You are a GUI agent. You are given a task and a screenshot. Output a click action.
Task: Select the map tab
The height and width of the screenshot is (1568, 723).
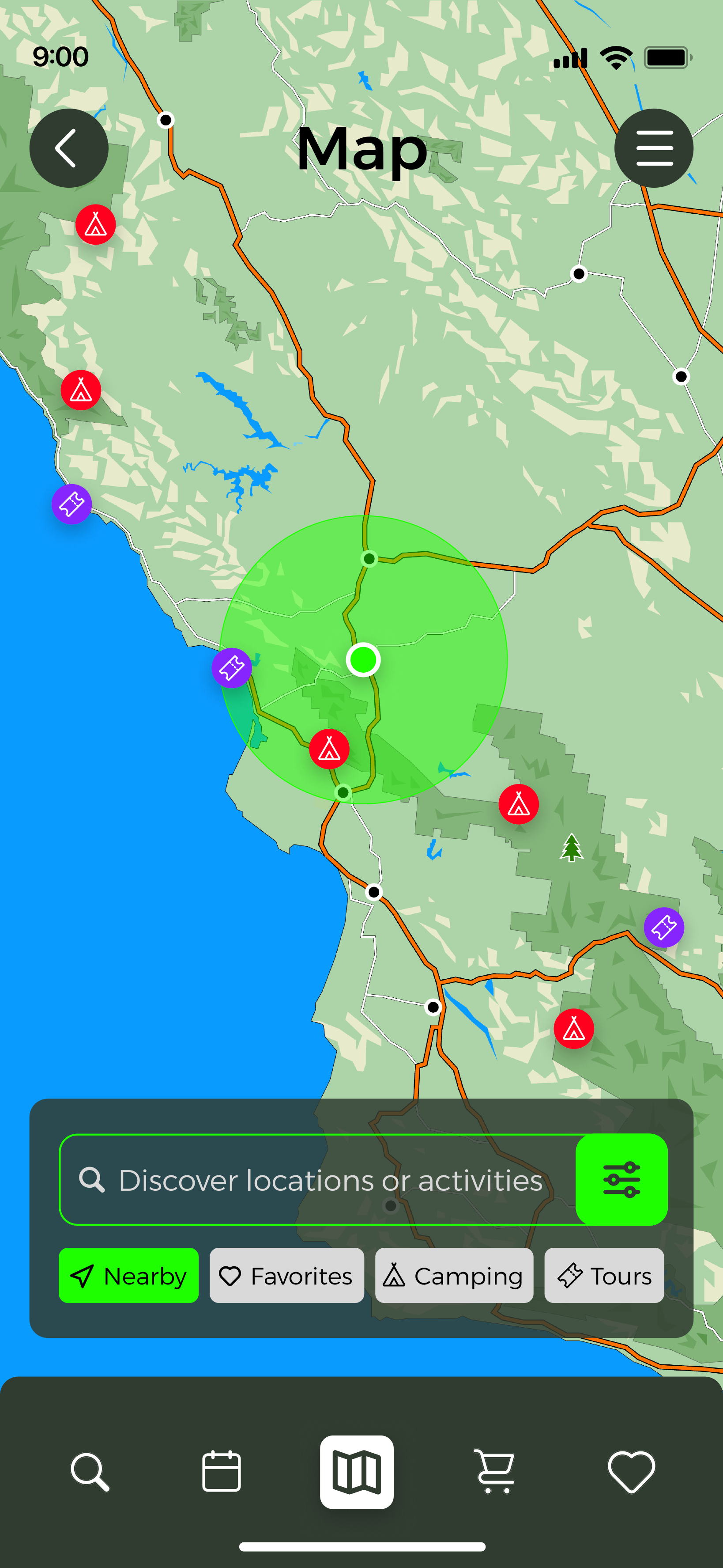[357, 1473]
